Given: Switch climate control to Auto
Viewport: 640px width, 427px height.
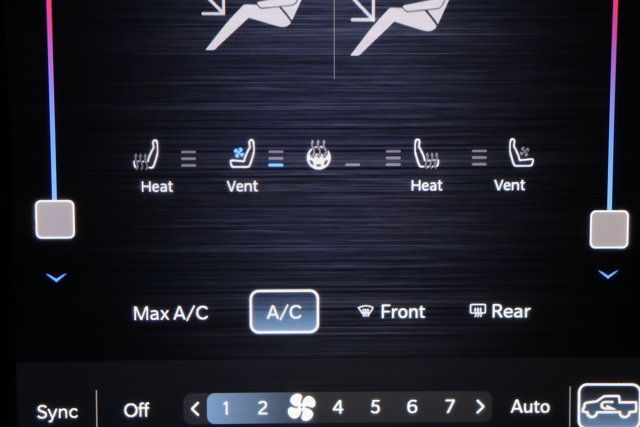Looking at the screenshot, I should [x=530, y=407].
